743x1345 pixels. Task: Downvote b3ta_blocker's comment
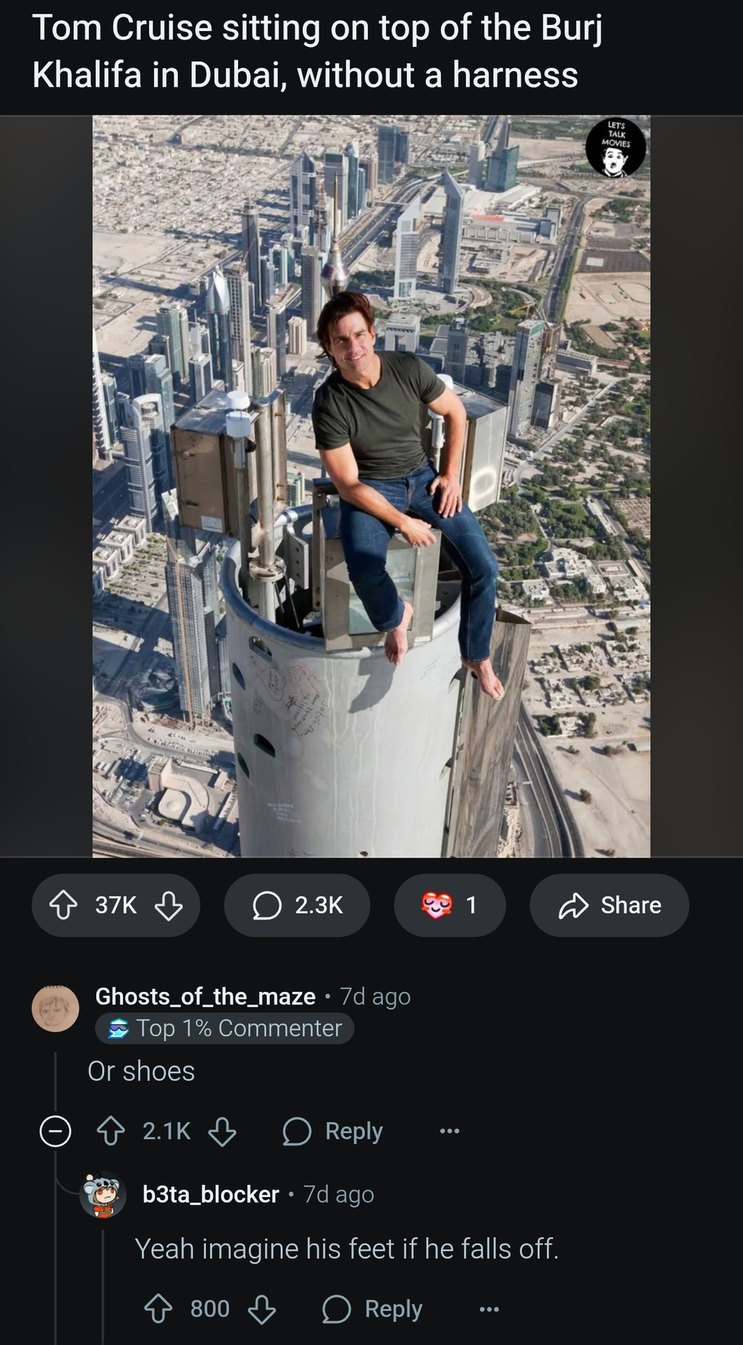261,1309
